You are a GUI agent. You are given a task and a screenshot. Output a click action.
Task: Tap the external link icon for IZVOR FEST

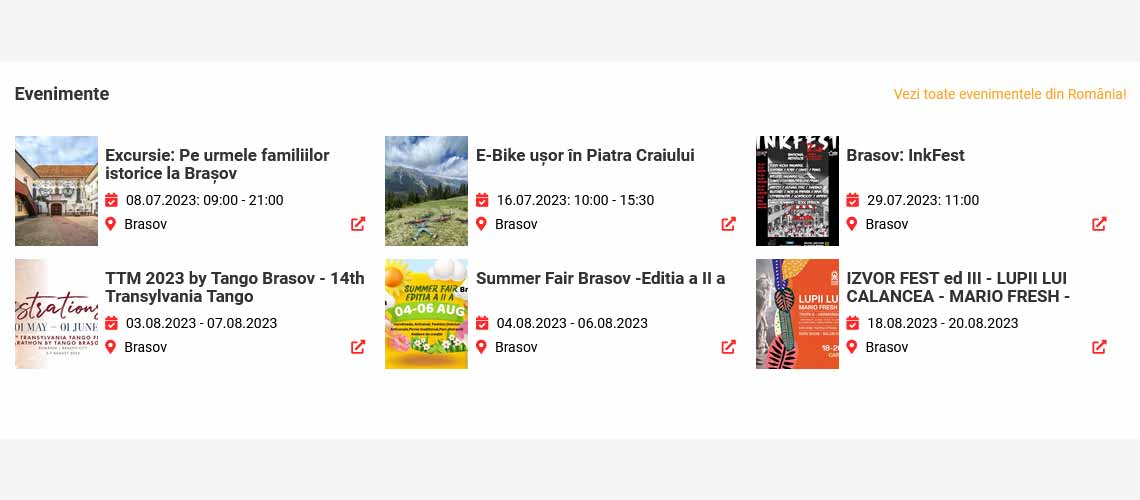coord(1099,347)
